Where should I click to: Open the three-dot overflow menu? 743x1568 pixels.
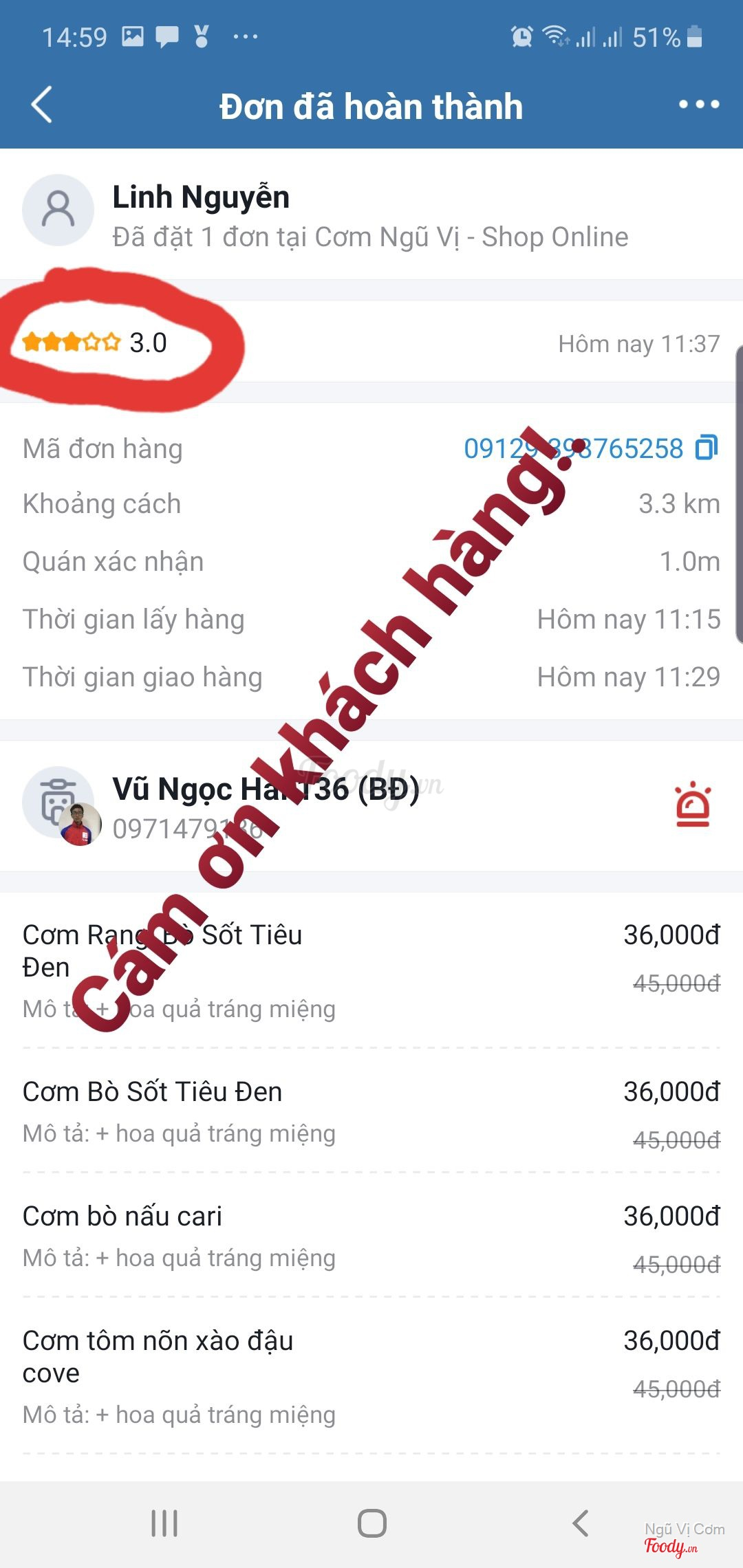pyautogui.click(x=698, y=105)
